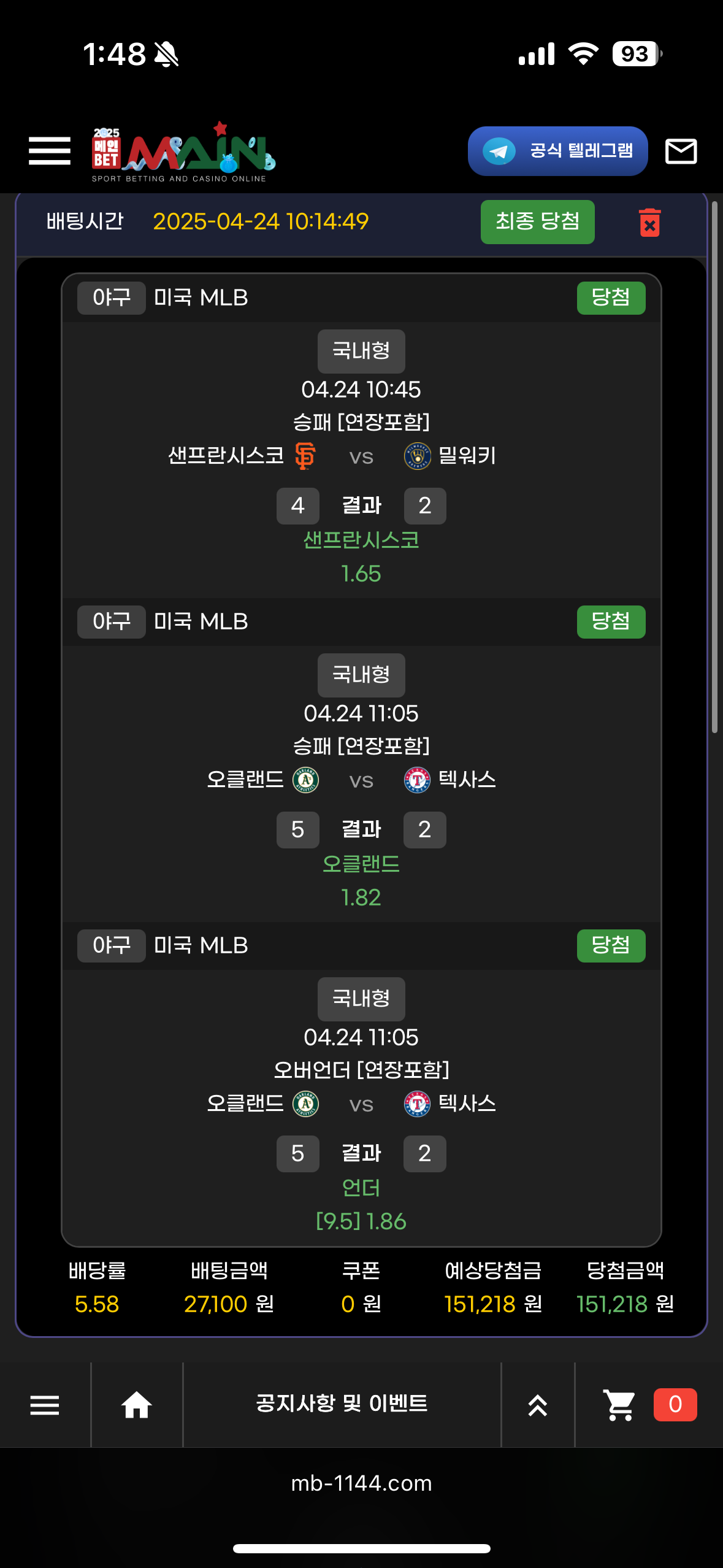Open 공지사항 및 이벤트 notices and events
Image resolution: width=723 pixels, height=1568 pixels.
[342, 1404]
